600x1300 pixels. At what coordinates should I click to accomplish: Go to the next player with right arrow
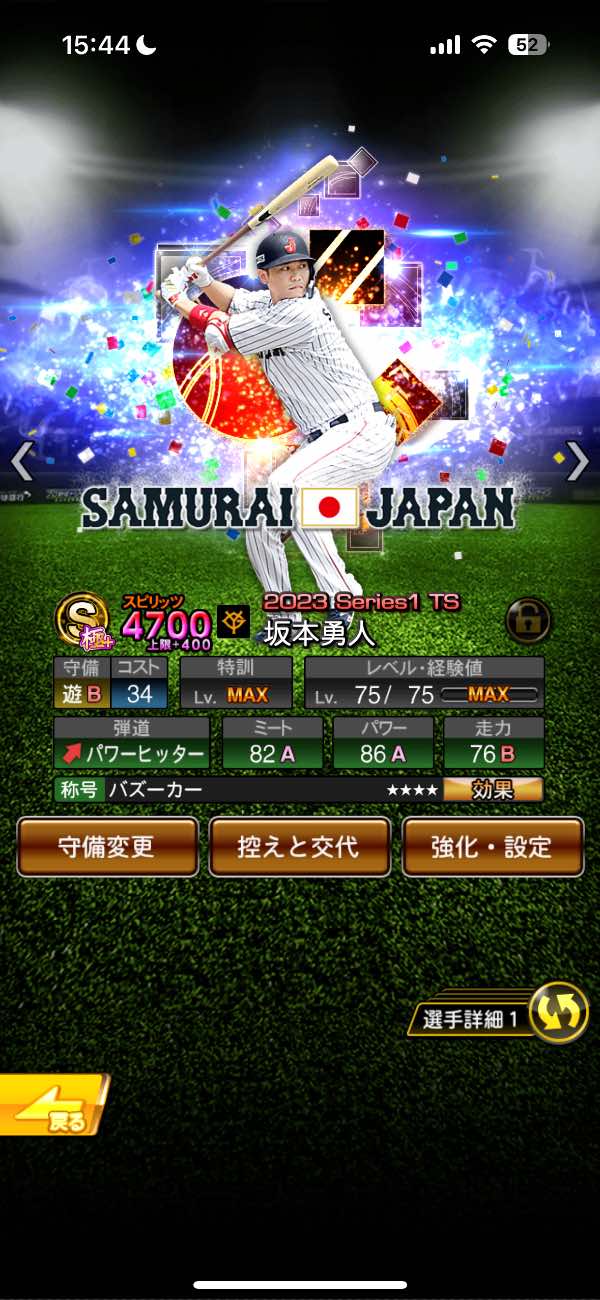tap(577, 462)
